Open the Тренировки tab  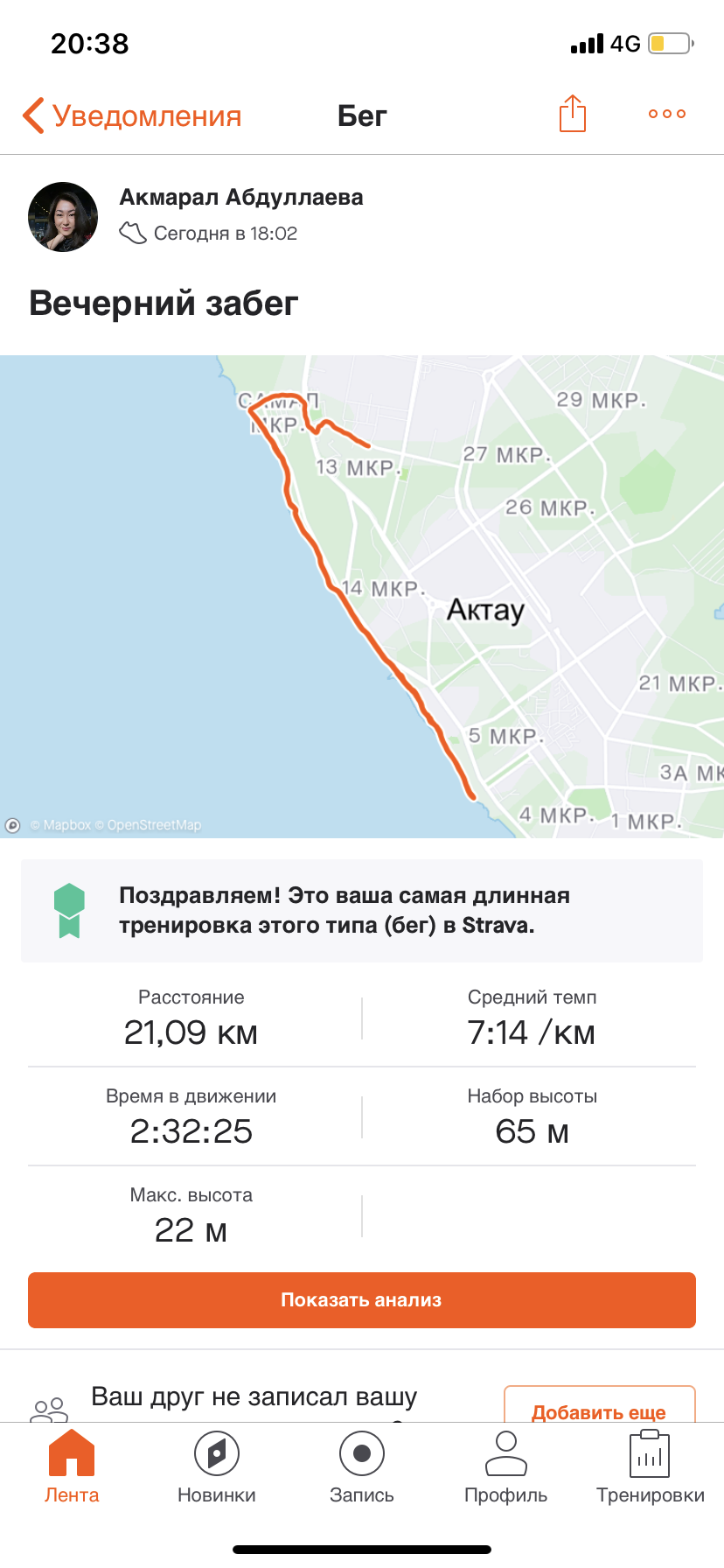651,1466
